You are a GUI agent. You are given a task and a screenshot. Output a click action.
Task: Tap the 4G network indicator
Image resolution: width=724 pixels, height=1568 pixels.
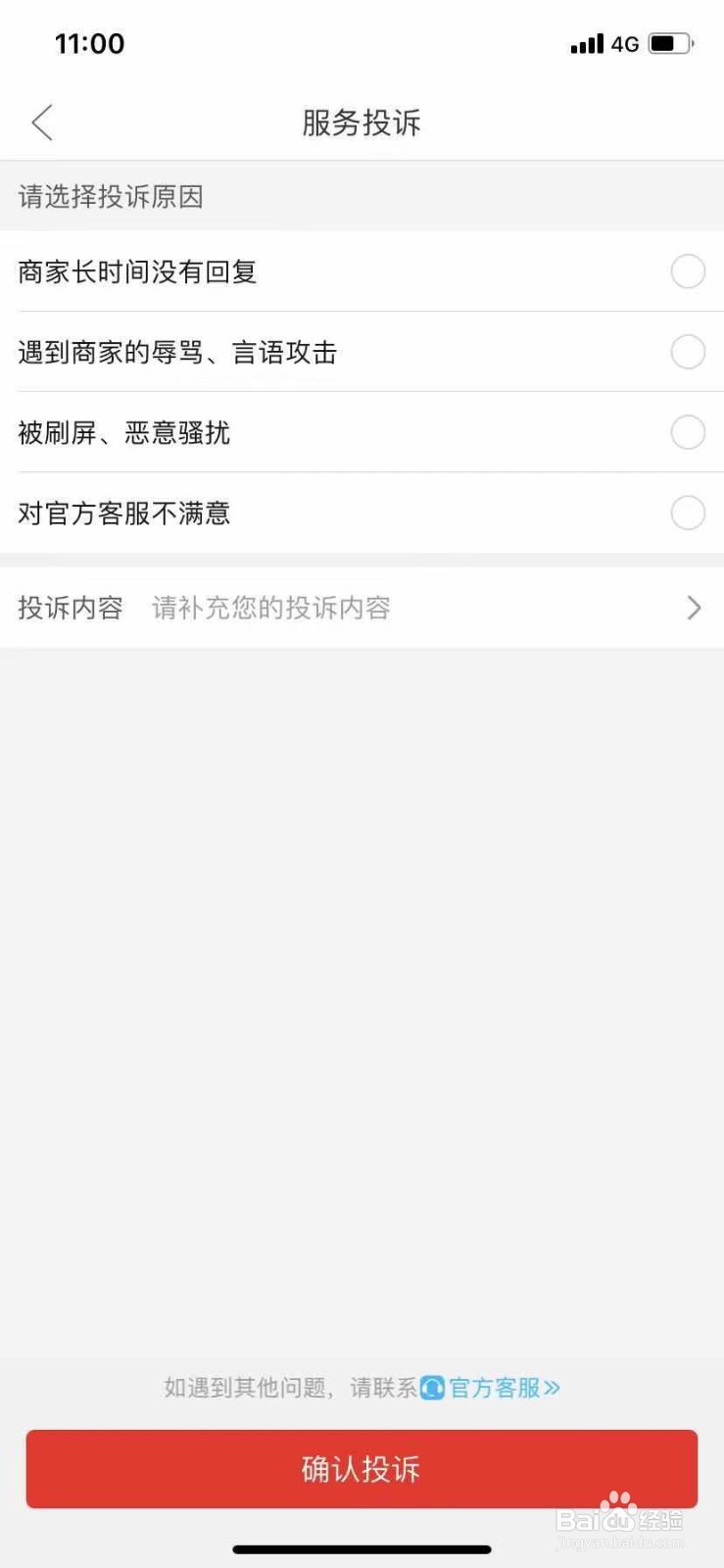625,43
